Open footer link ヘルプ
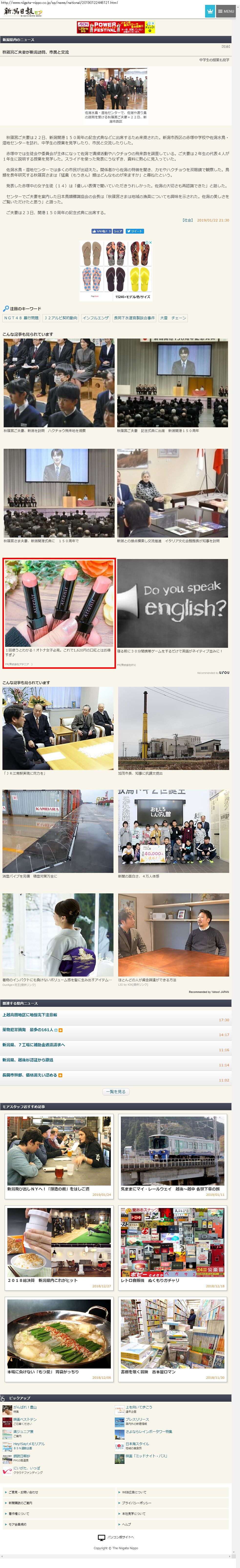This screenshot has height=1568, width=240. (172, 1524)
